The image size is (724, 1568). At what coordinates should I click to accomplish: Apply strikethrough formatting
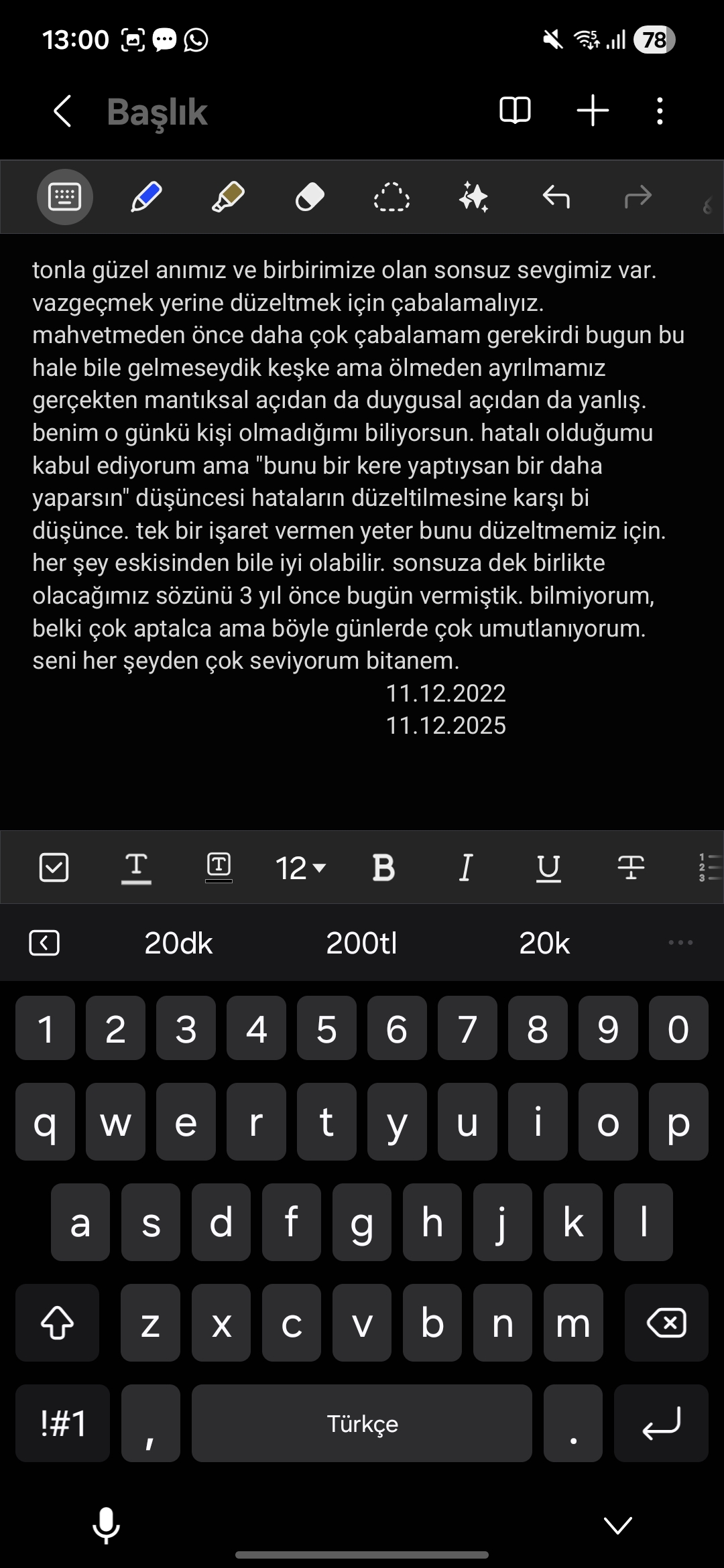coord(631,868)
